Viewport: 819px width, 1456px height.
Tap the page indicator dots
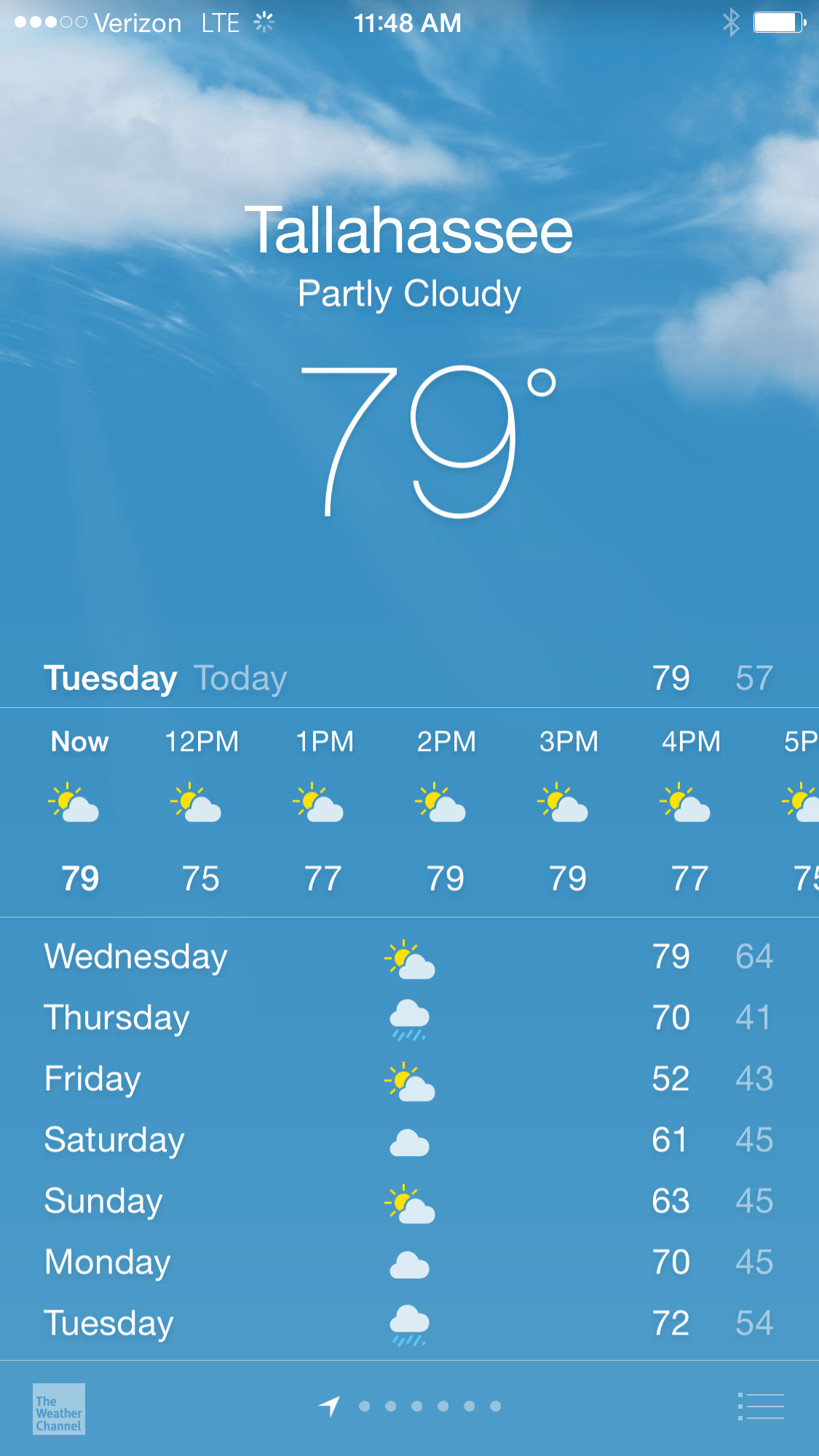430,1407
